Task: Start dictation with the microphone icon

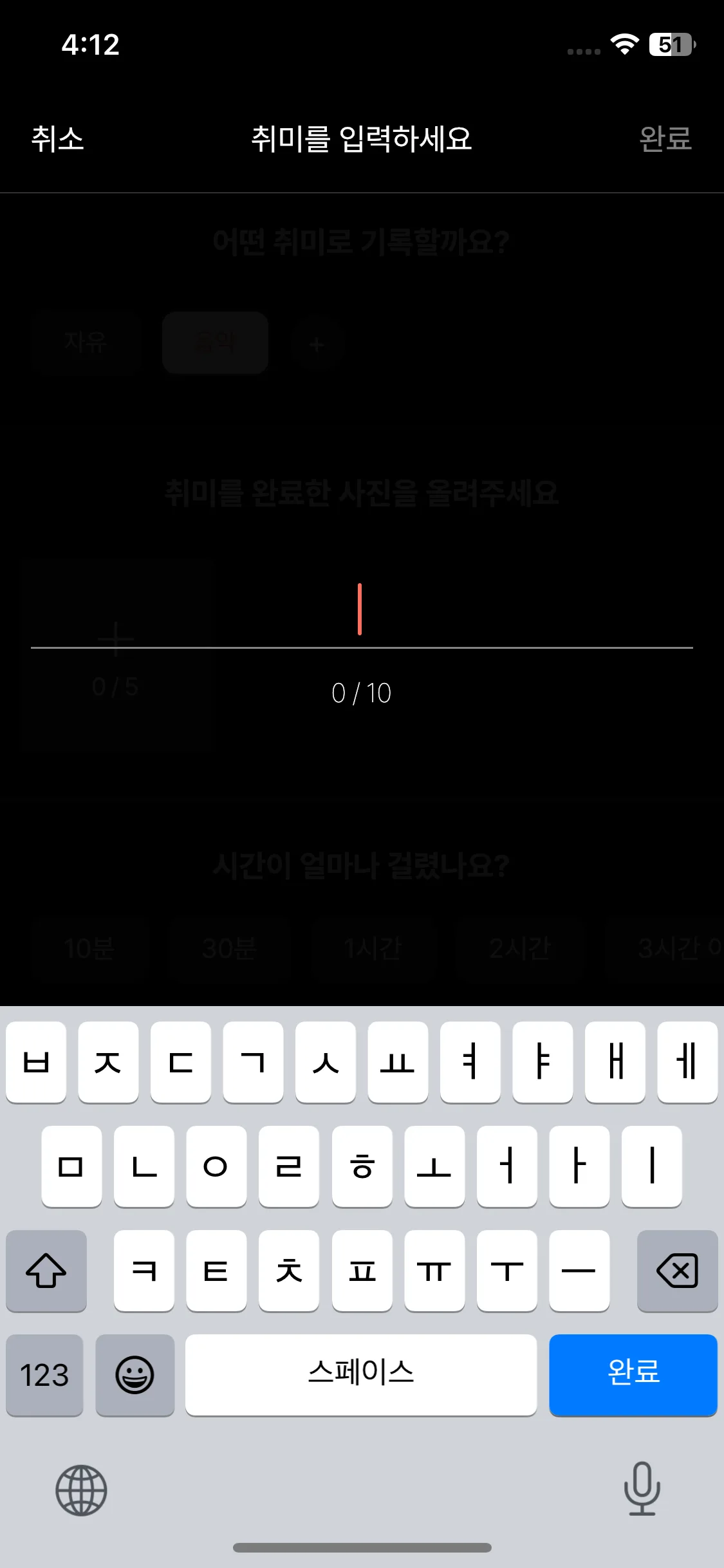Action: click(642, 1488)
